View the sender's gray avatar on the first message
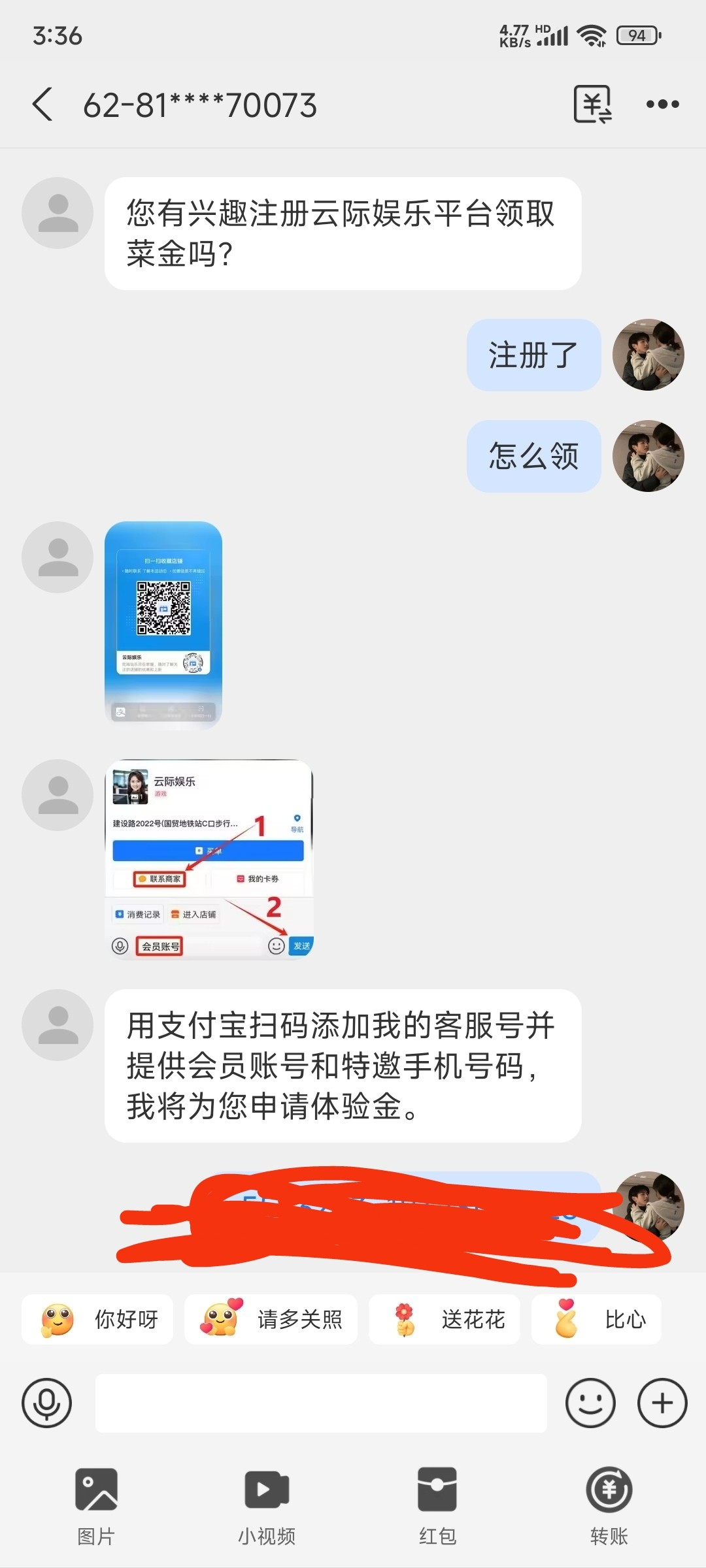 pyautogui.click(x=58, y=213)
